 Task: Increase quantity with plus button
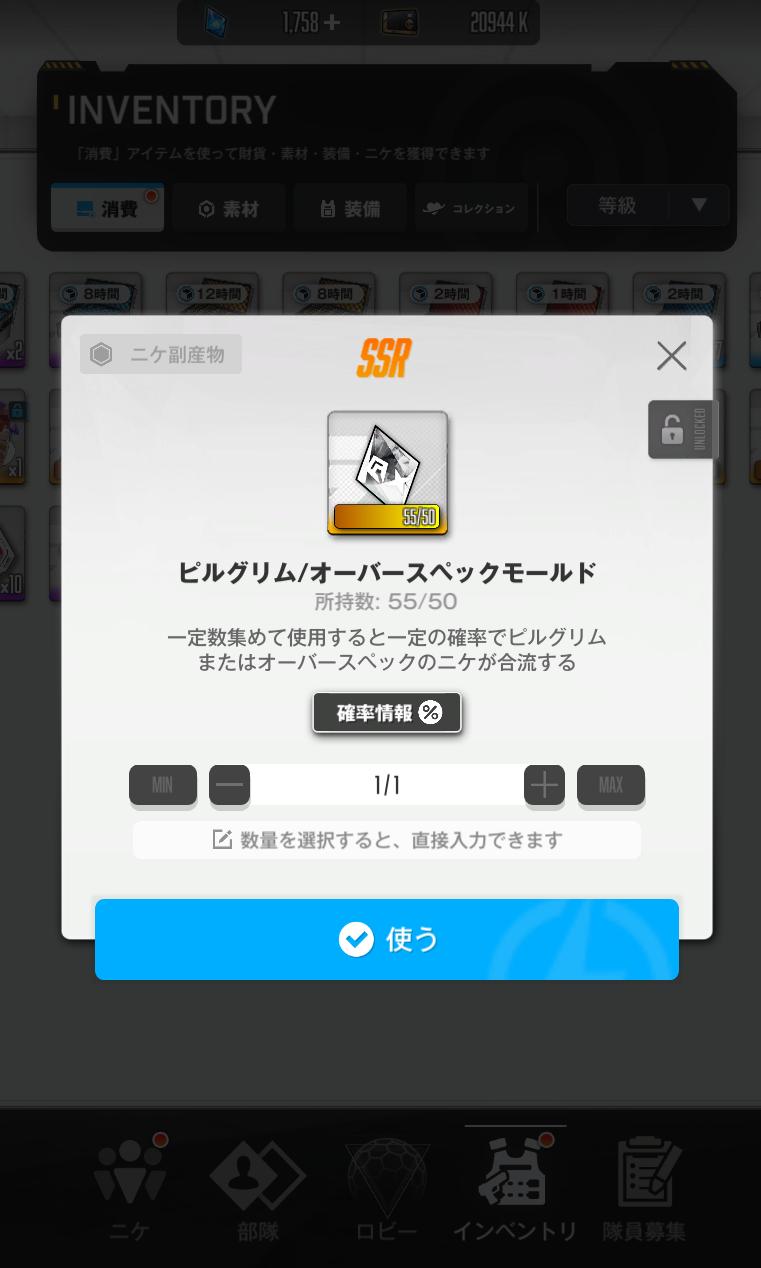click(x=544, y=785)
